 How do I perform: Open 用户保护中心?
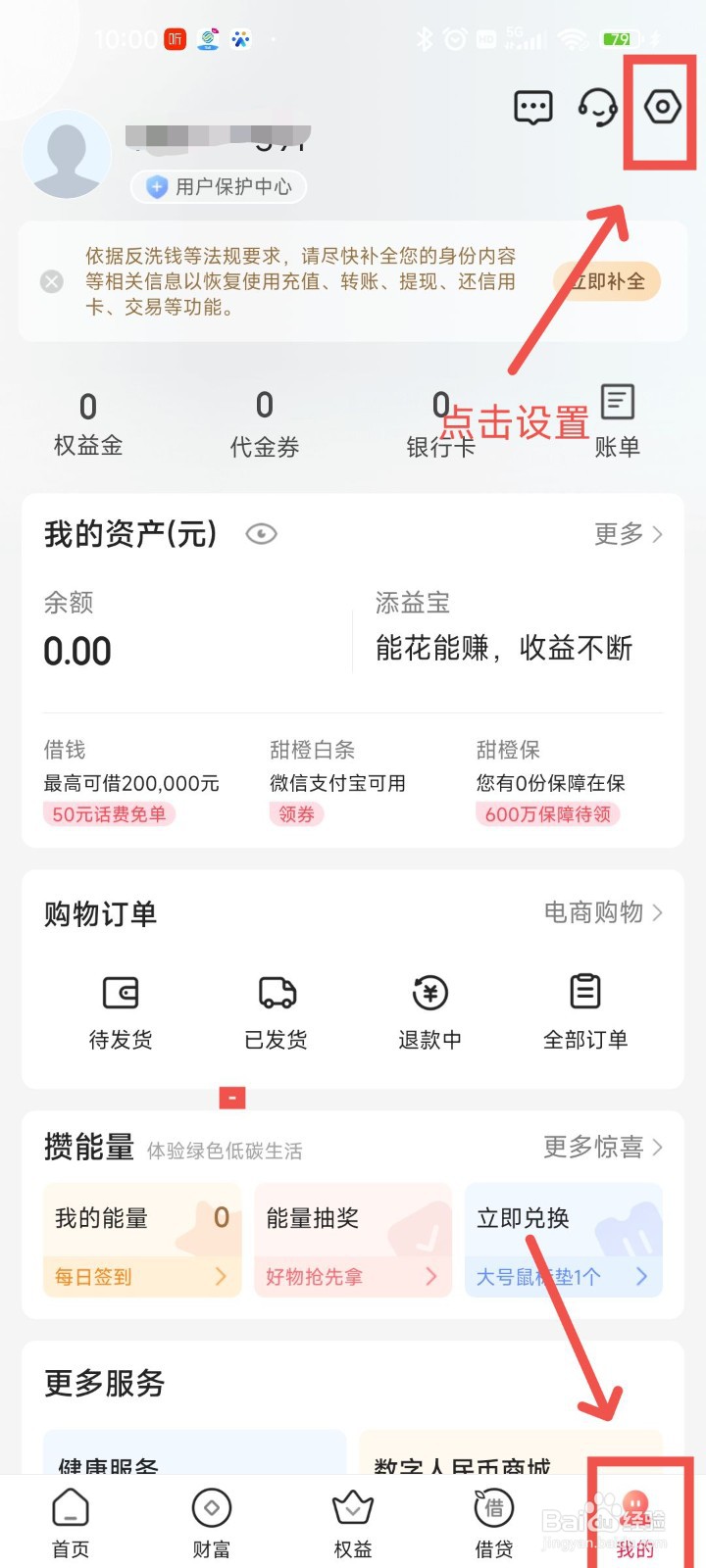tap(220, 186)
